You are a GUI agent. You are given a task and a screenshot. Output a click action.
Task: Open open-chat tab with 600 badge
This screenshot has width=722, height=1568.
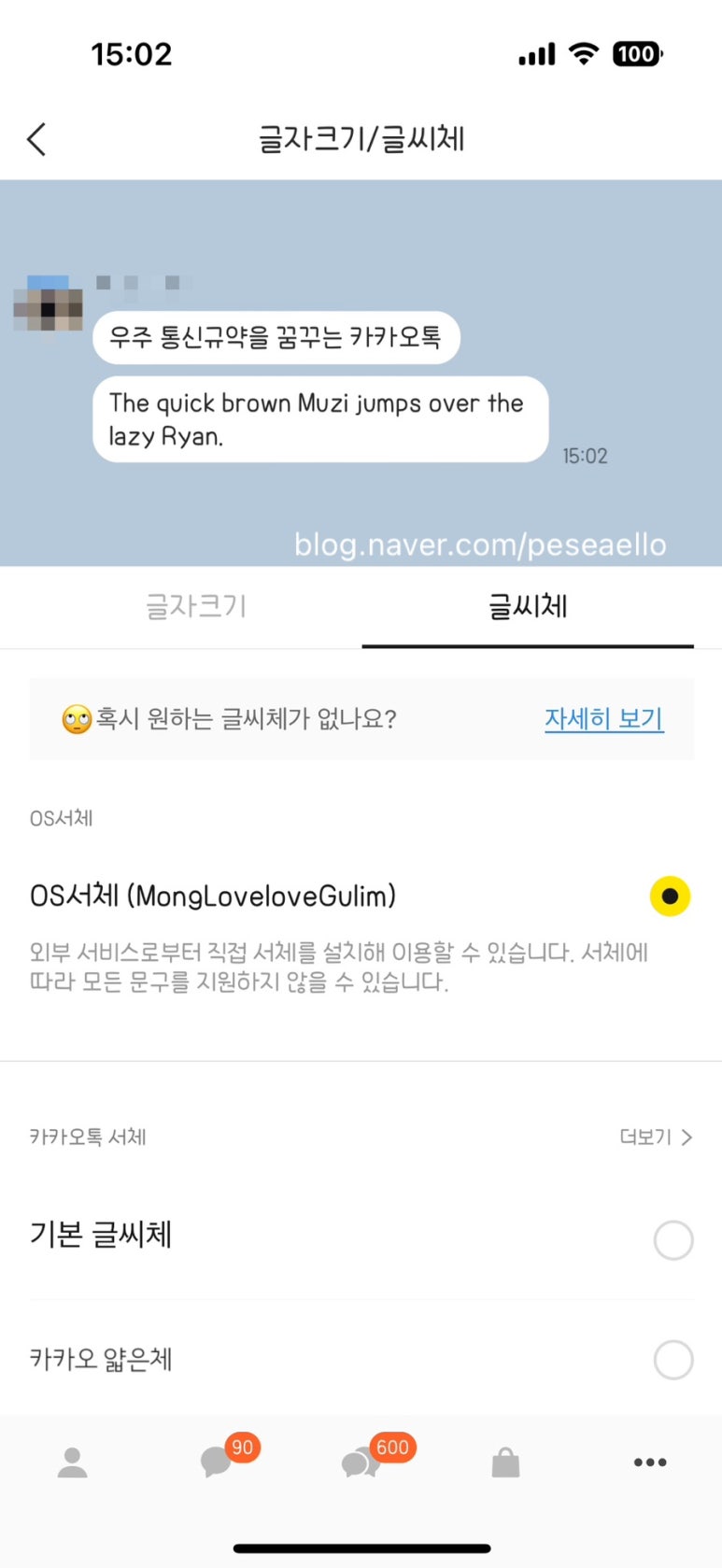[x=361, y=1462]
